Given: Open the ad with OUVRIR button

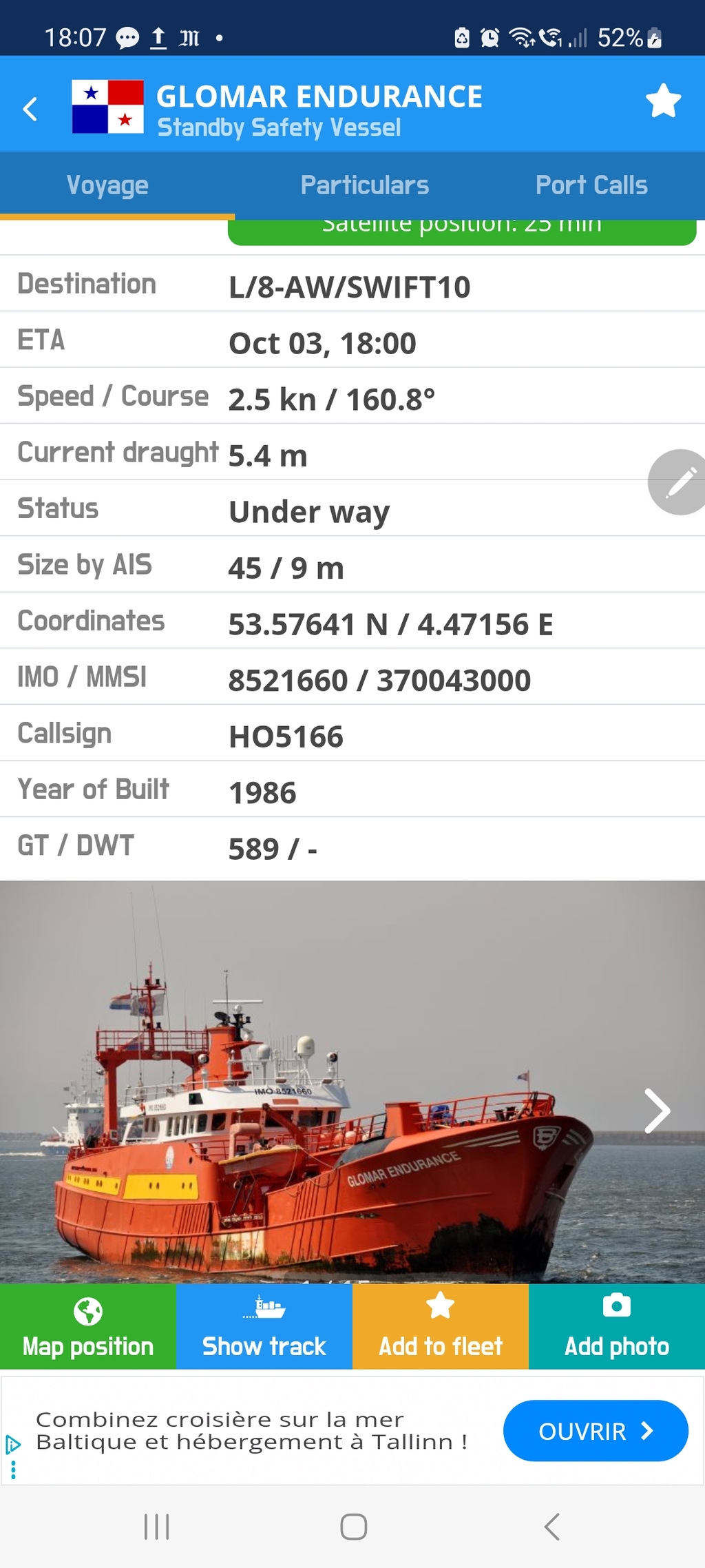Looking at the screenshot, I should click(596, 1431).
